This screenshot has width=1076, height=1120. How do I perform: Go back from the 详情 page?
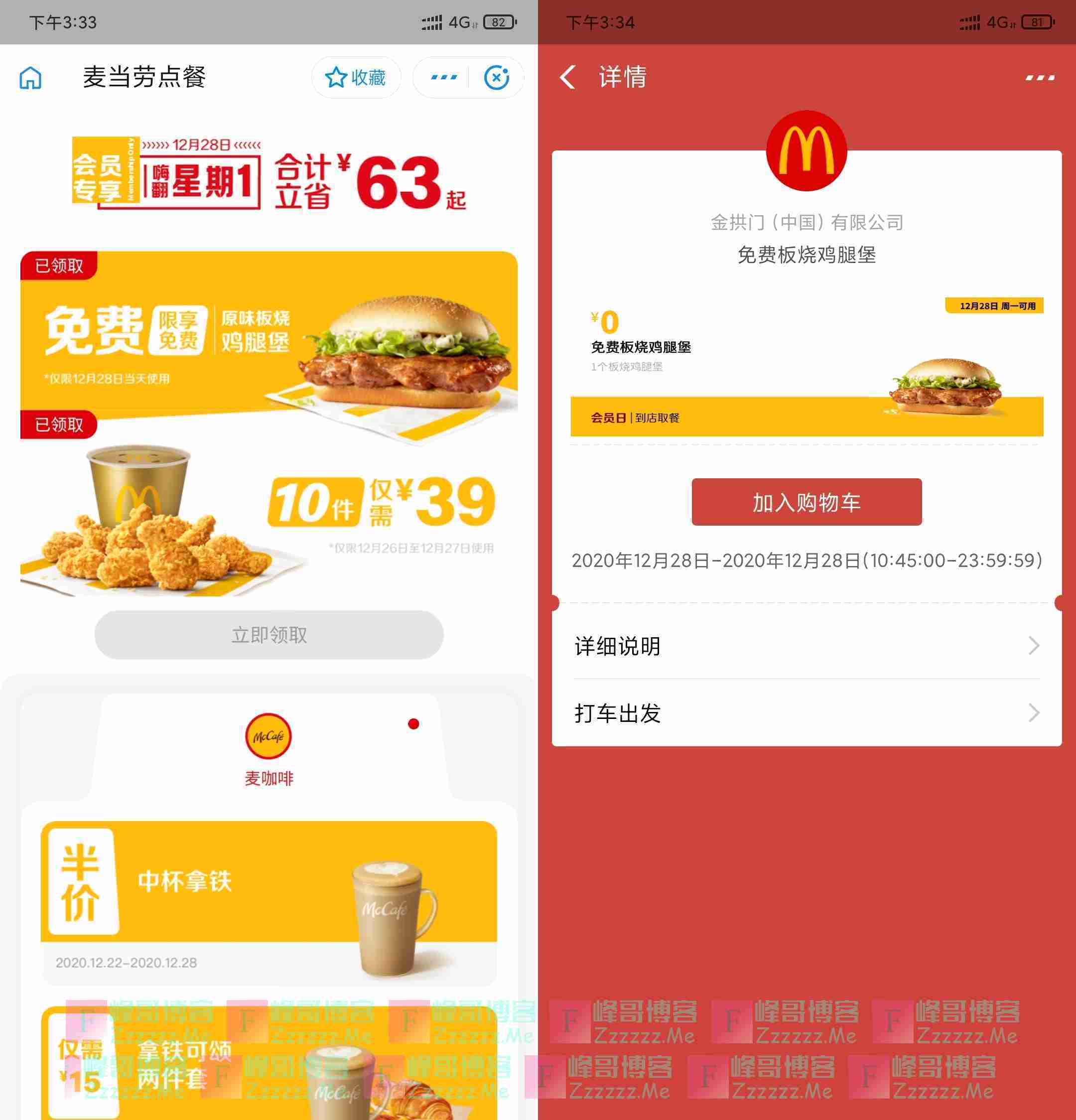[x=568, y=77]
